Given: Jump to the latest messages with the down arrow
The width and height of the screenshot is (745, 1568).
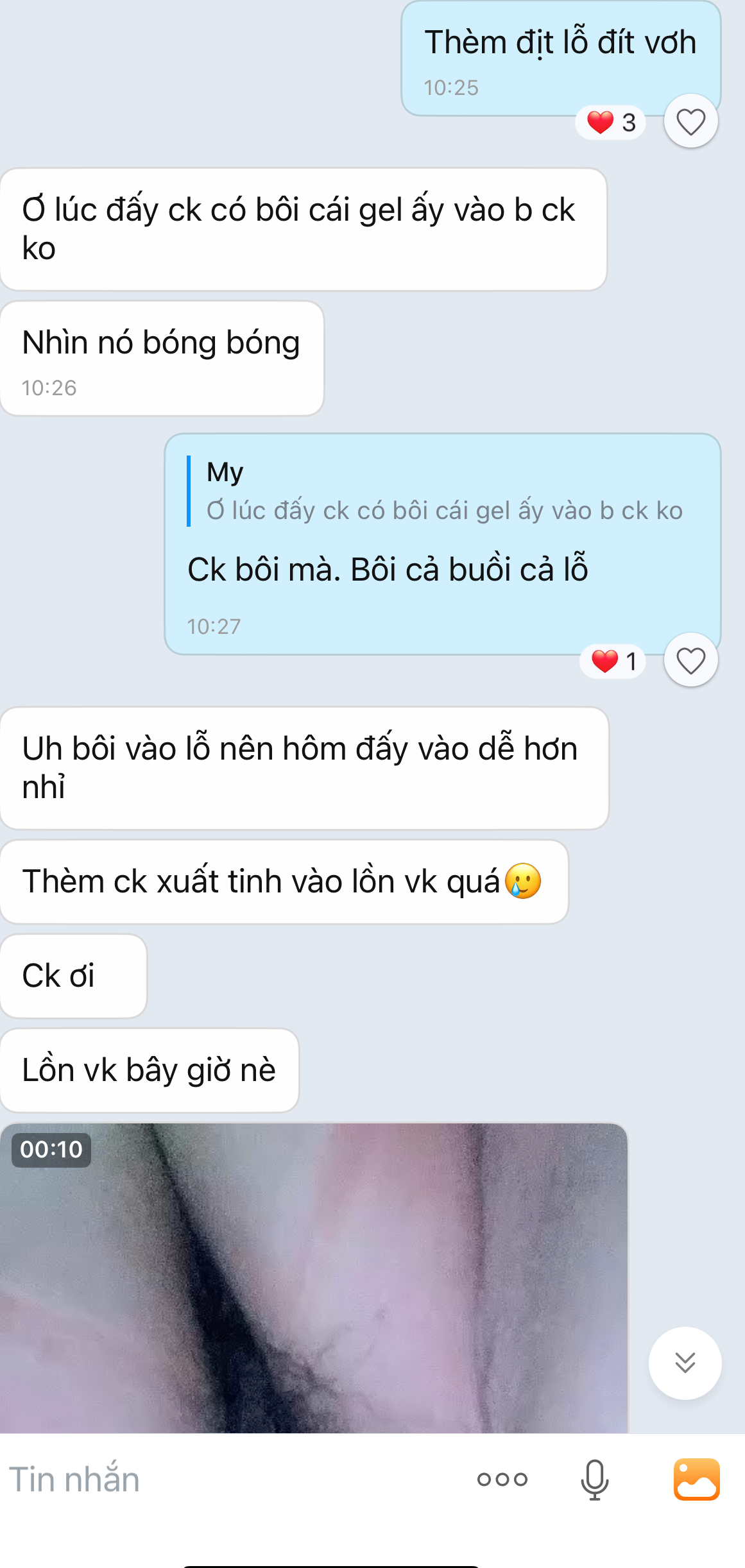Looking at the screenshot, I should pyautogui.click(x=685, y=1362).
